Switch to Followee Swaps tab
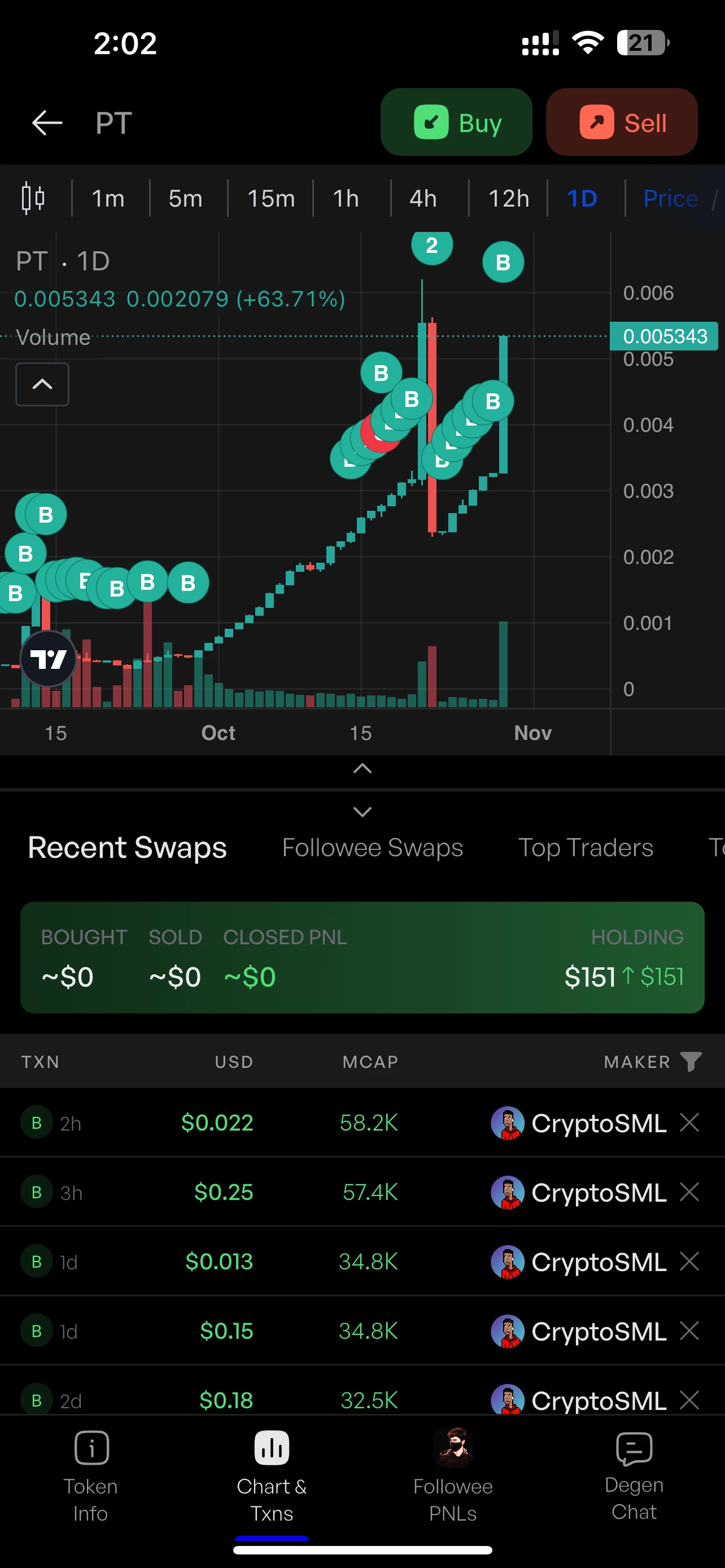Viewport: 725px width, 1568px height. (x=373, y=847)
